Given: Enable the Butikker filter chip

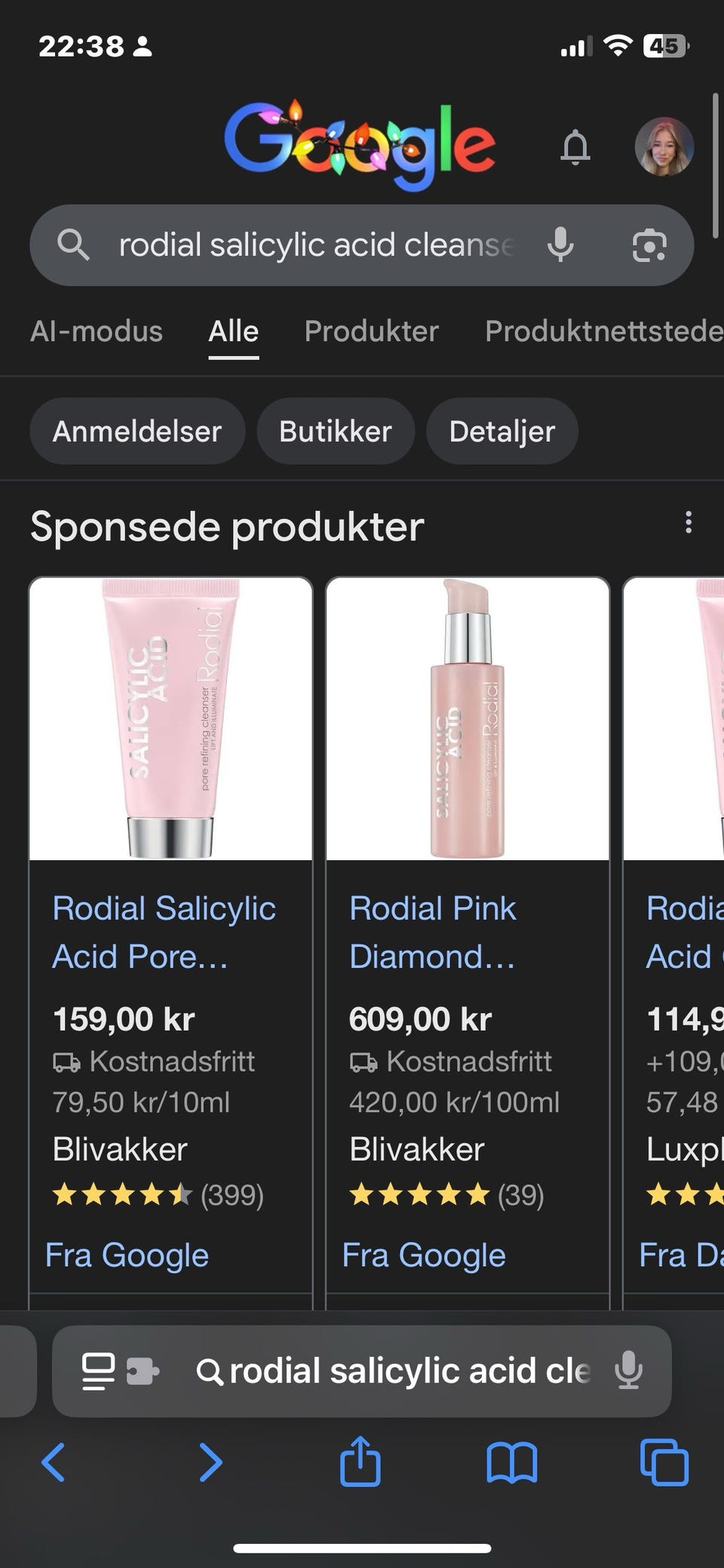Looking at the screenshot, I should (335, 431).
